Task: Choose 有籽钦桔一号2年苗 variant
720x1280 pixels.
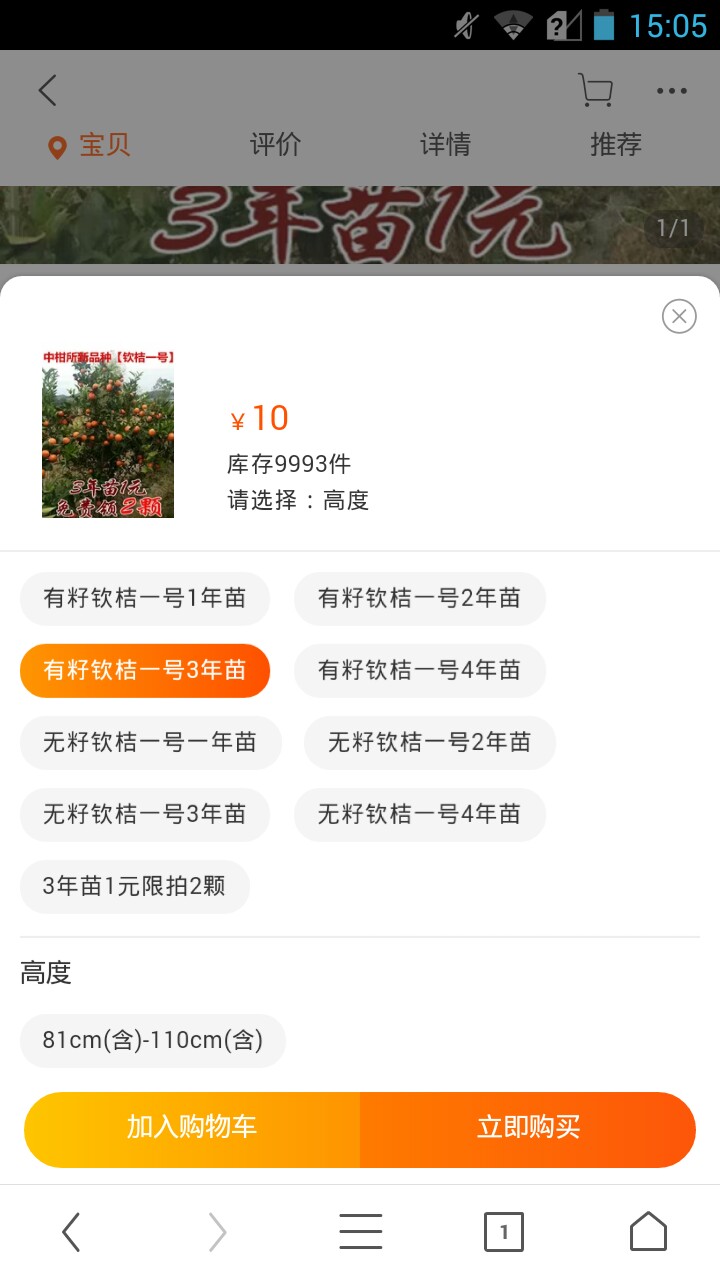Action: click(419, 598)
